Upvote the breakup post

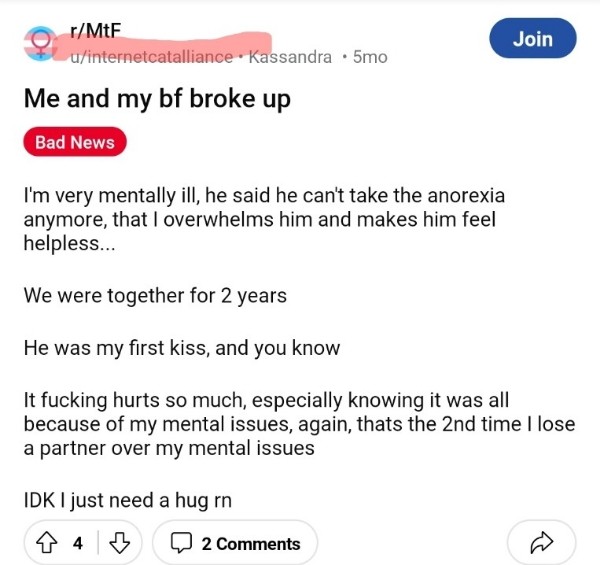coord(47,543)
